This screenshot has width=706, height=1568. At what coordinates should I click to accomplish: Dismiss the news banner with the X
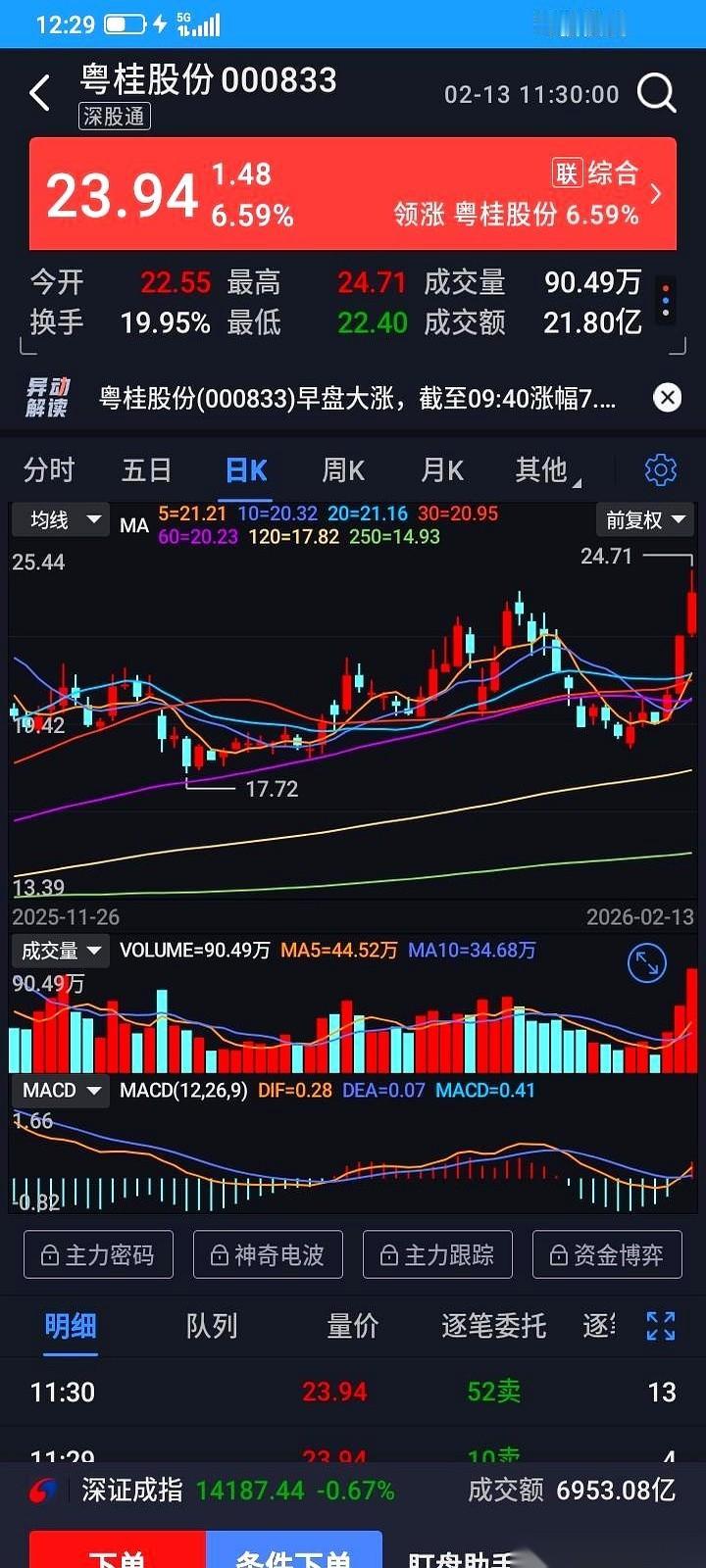tap(667, 397)
